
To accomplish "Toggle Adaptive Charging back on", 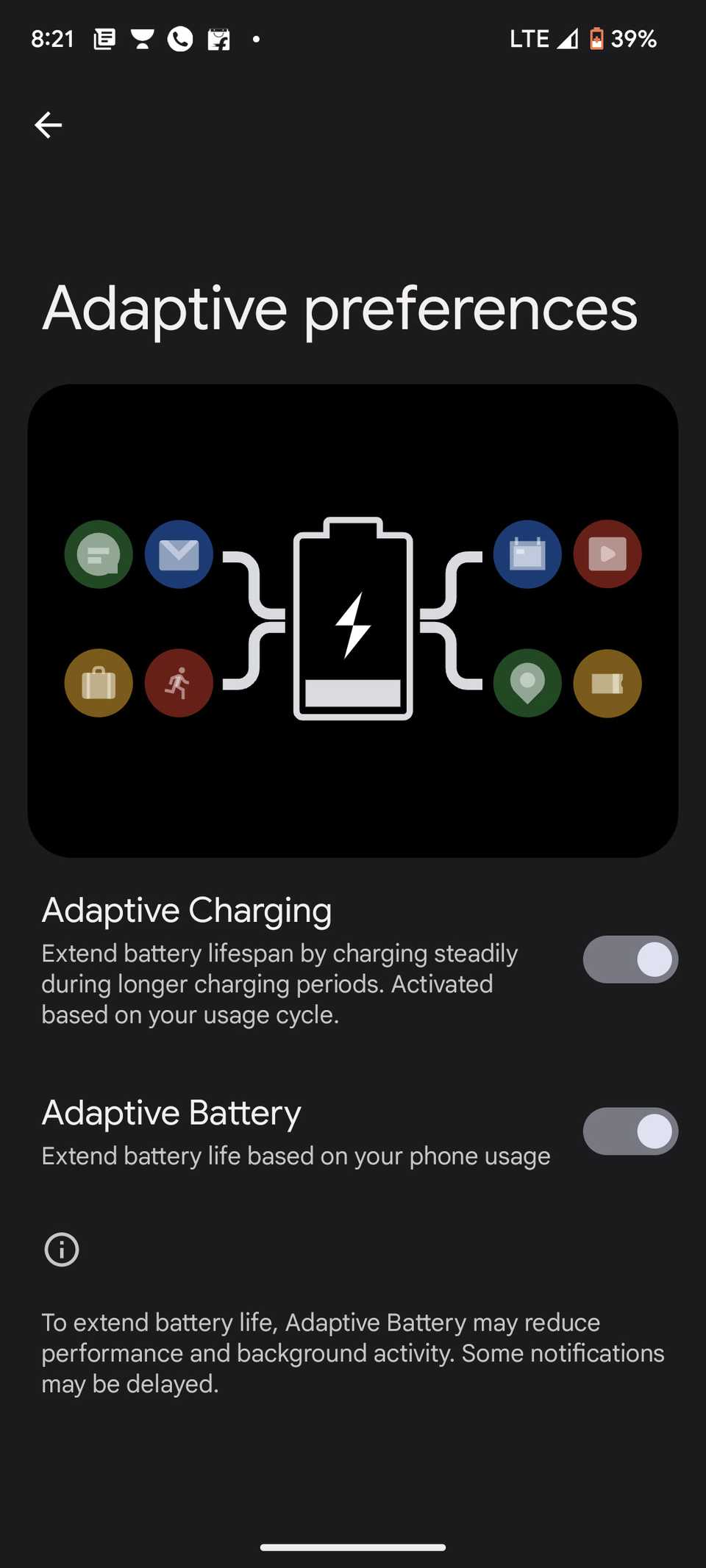I will (630, 959).
